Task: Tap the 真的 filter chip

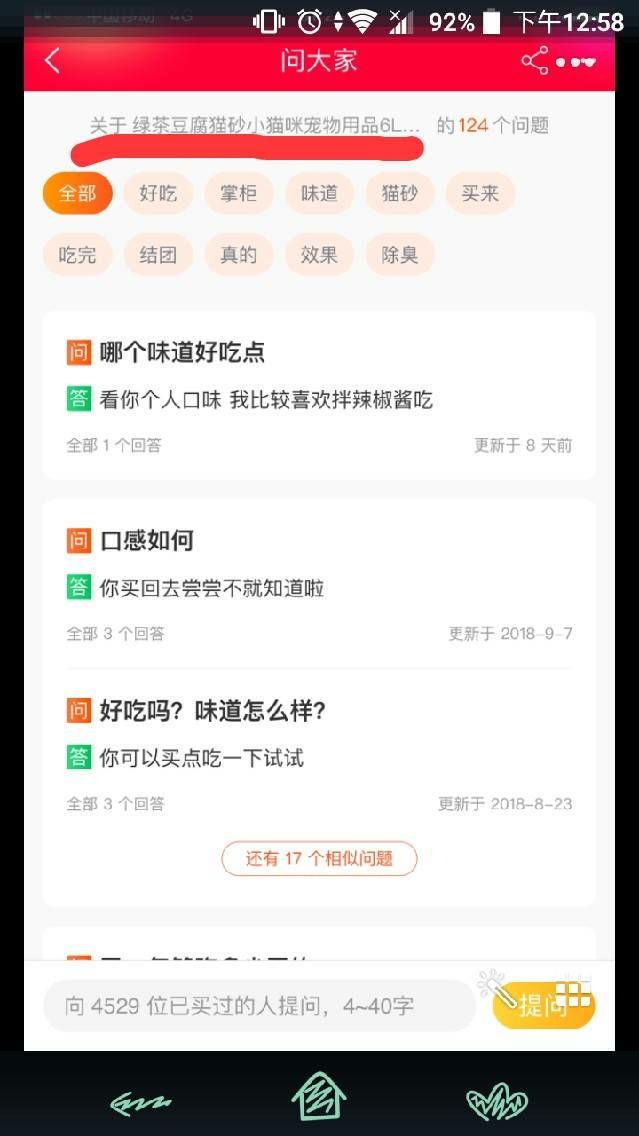Action: coord(238,255)
